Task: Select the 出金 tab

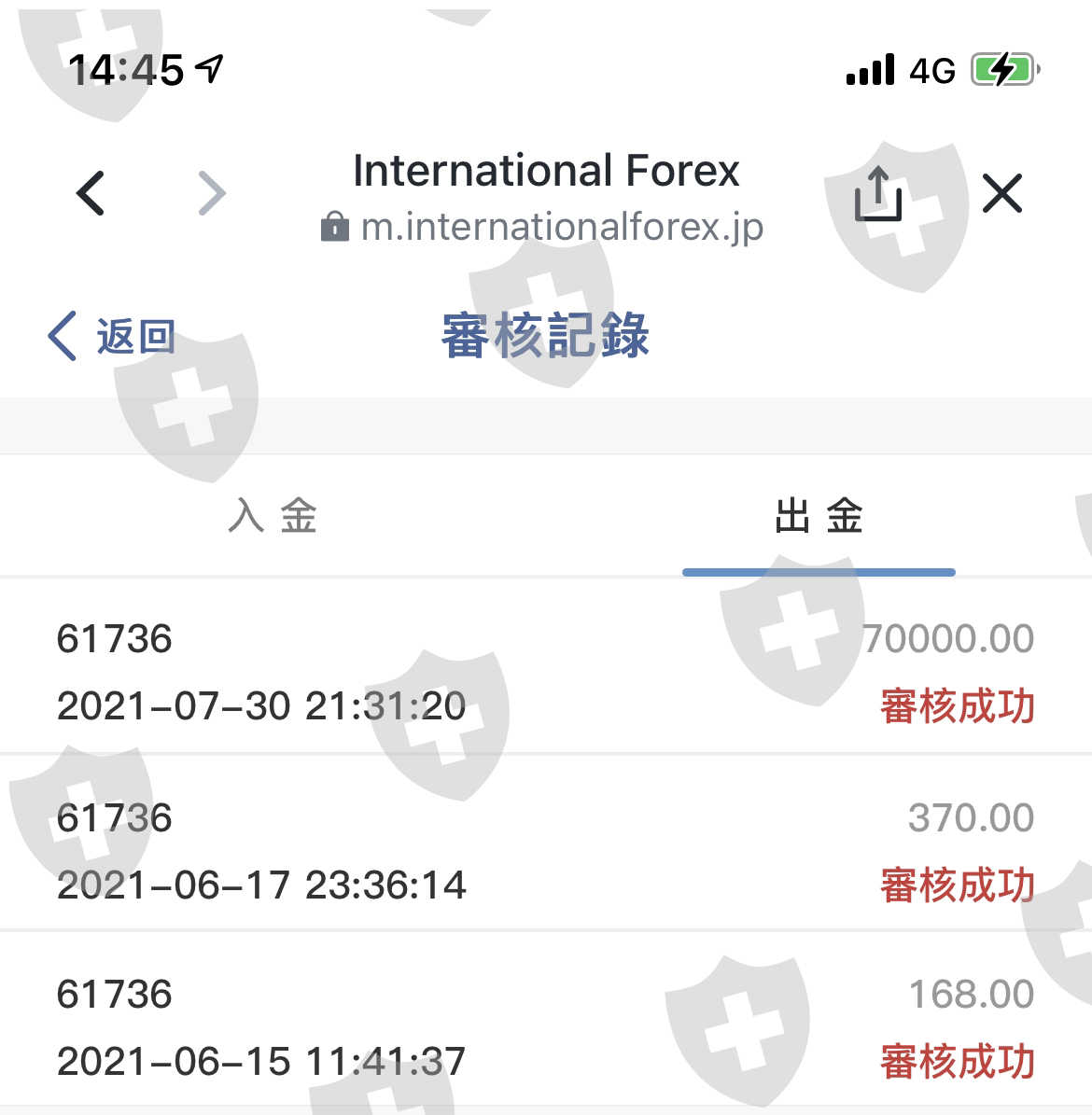Action: point(819,516)
